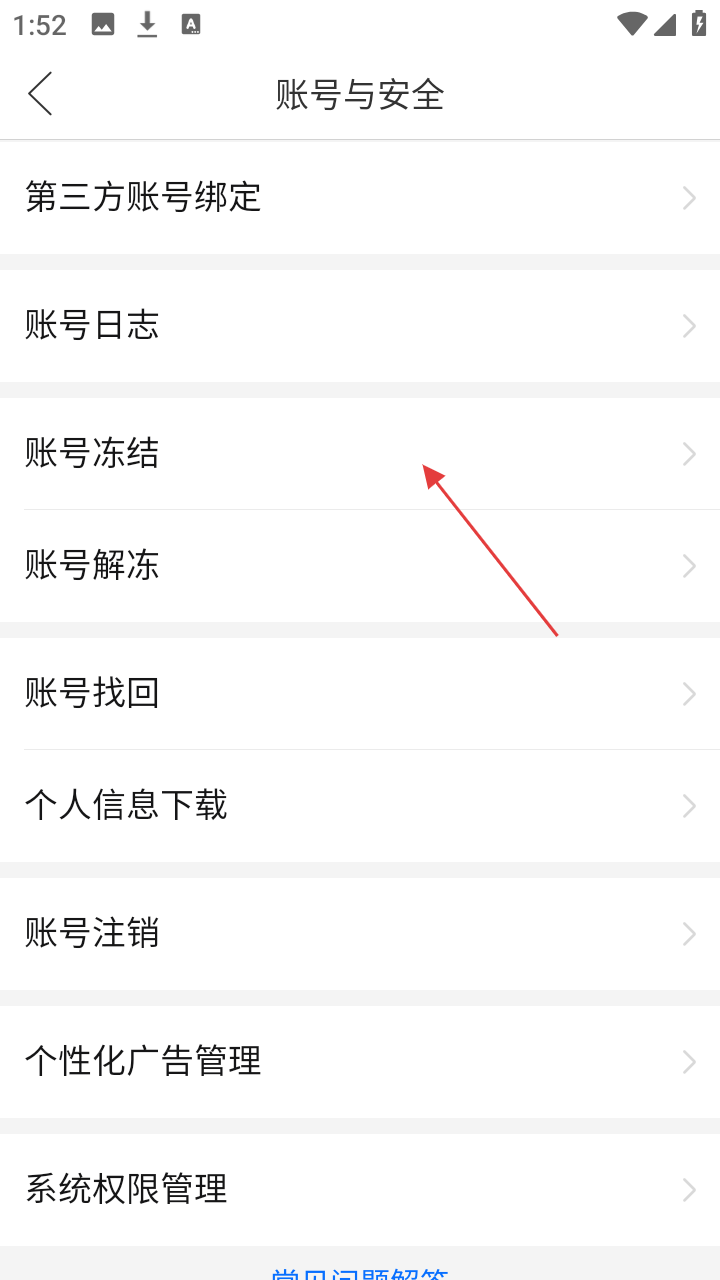This screenshot has width=720, height=1280.
Task: Open 系统权限管理
Action: [x=360, y=1189]
